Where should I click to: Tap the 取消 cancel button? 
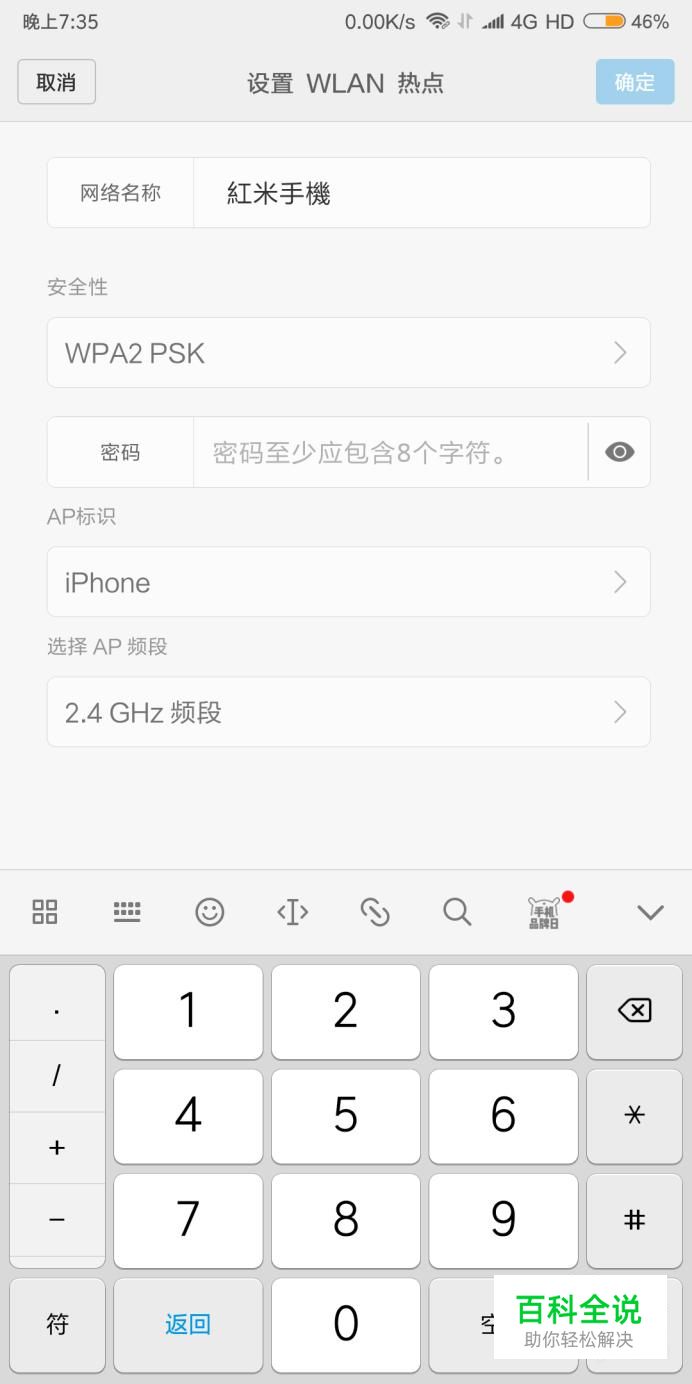(x=57, y=82)
